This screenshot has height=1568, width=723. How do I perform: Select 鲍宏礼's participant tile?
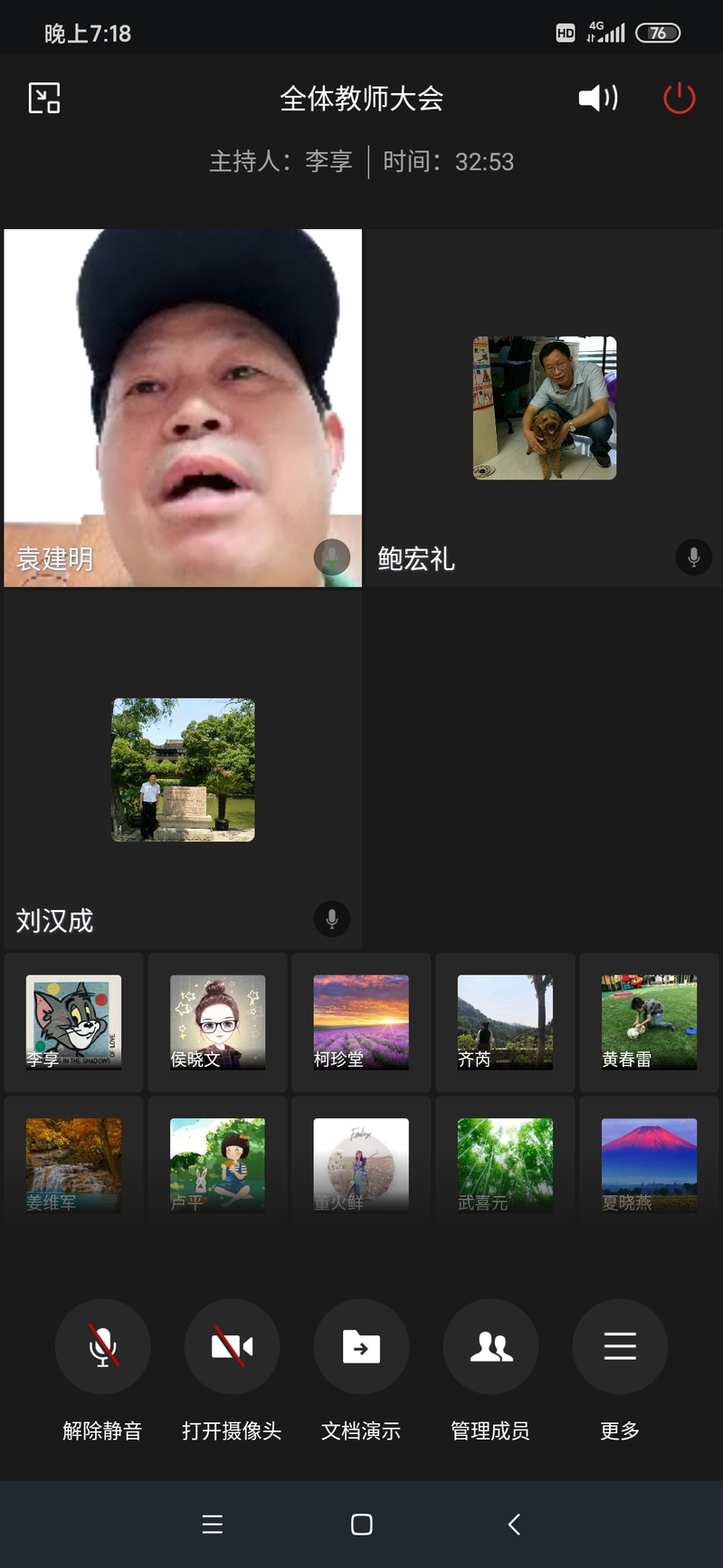tap(544, 407)
